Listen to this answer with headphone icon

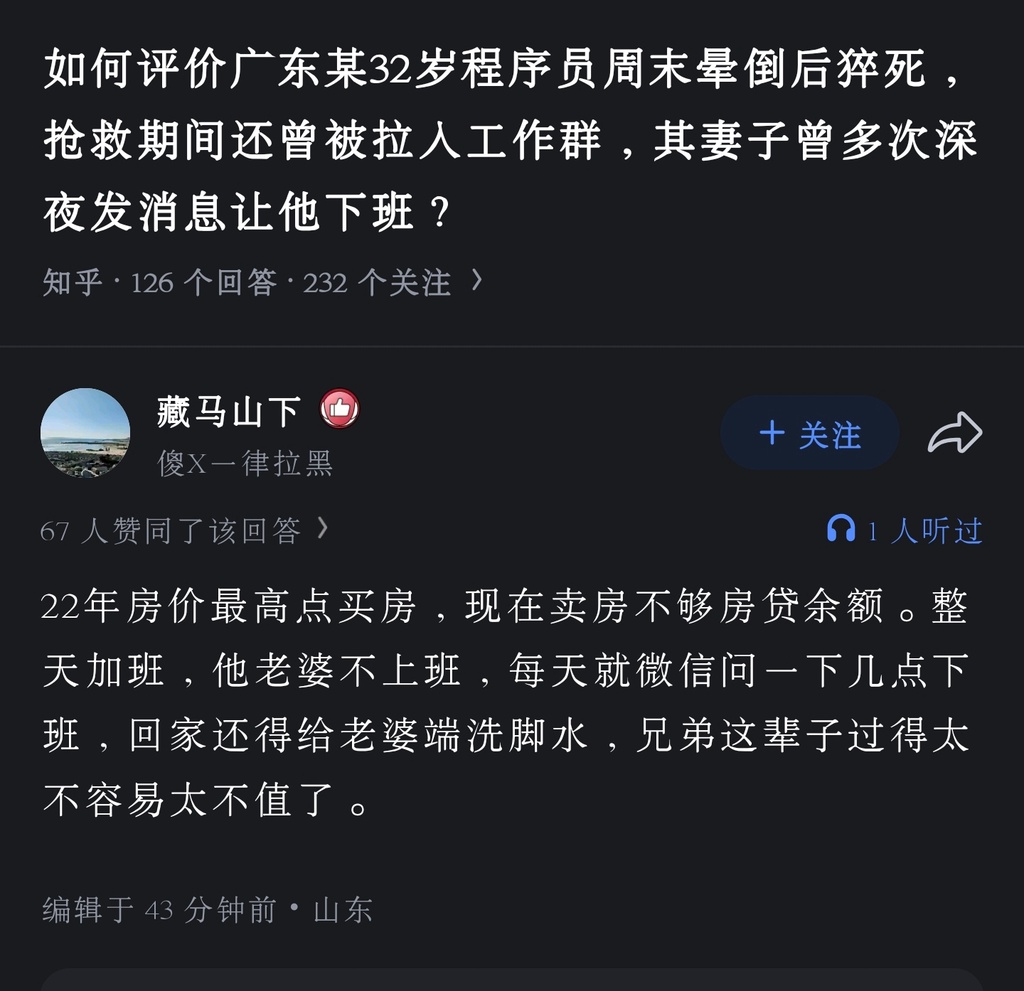pos(841,530)
